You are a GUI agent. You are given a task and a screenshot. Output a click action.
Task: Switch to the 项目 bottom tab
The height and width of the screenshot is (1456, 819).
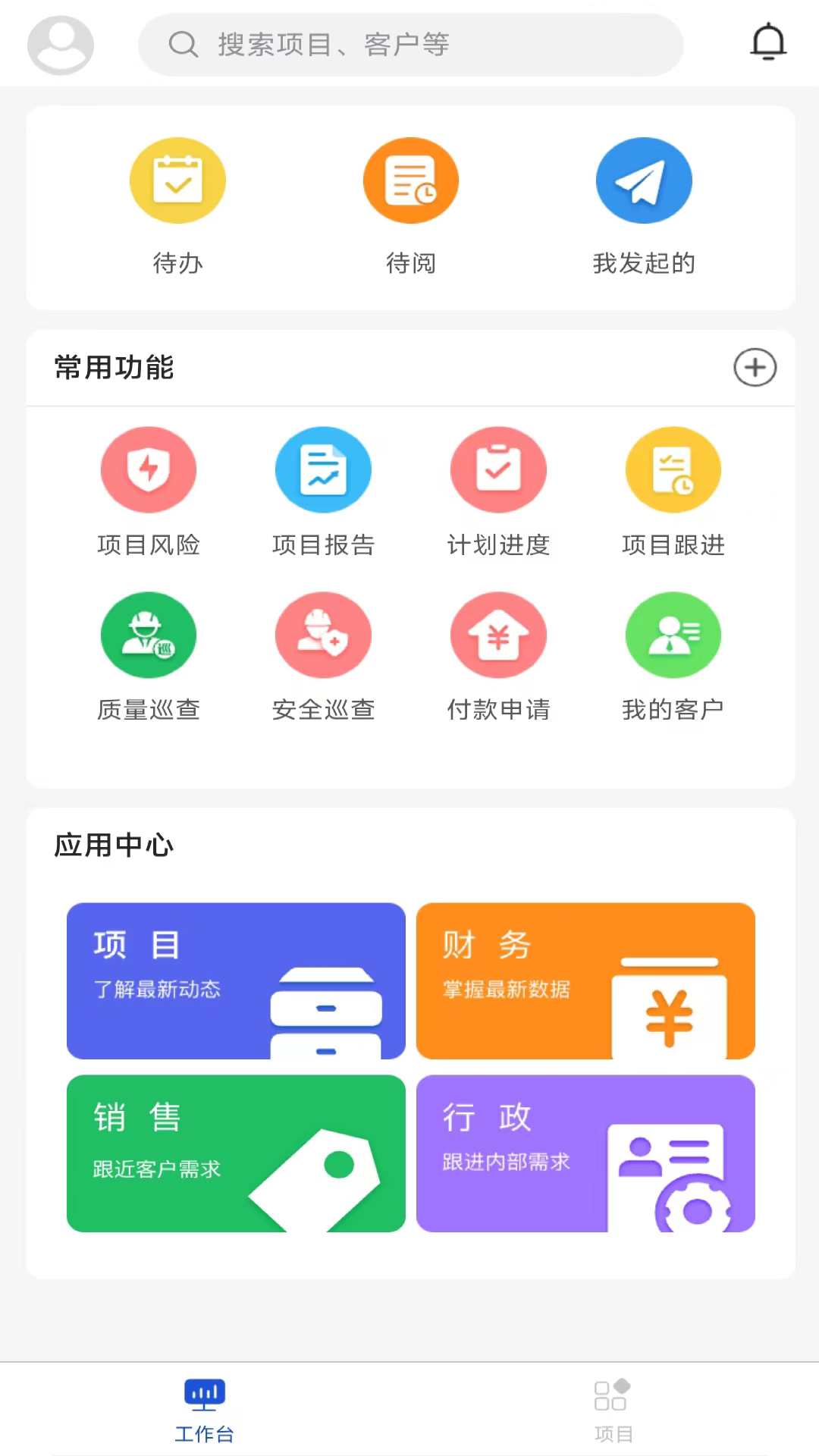tap(613, 1410)
